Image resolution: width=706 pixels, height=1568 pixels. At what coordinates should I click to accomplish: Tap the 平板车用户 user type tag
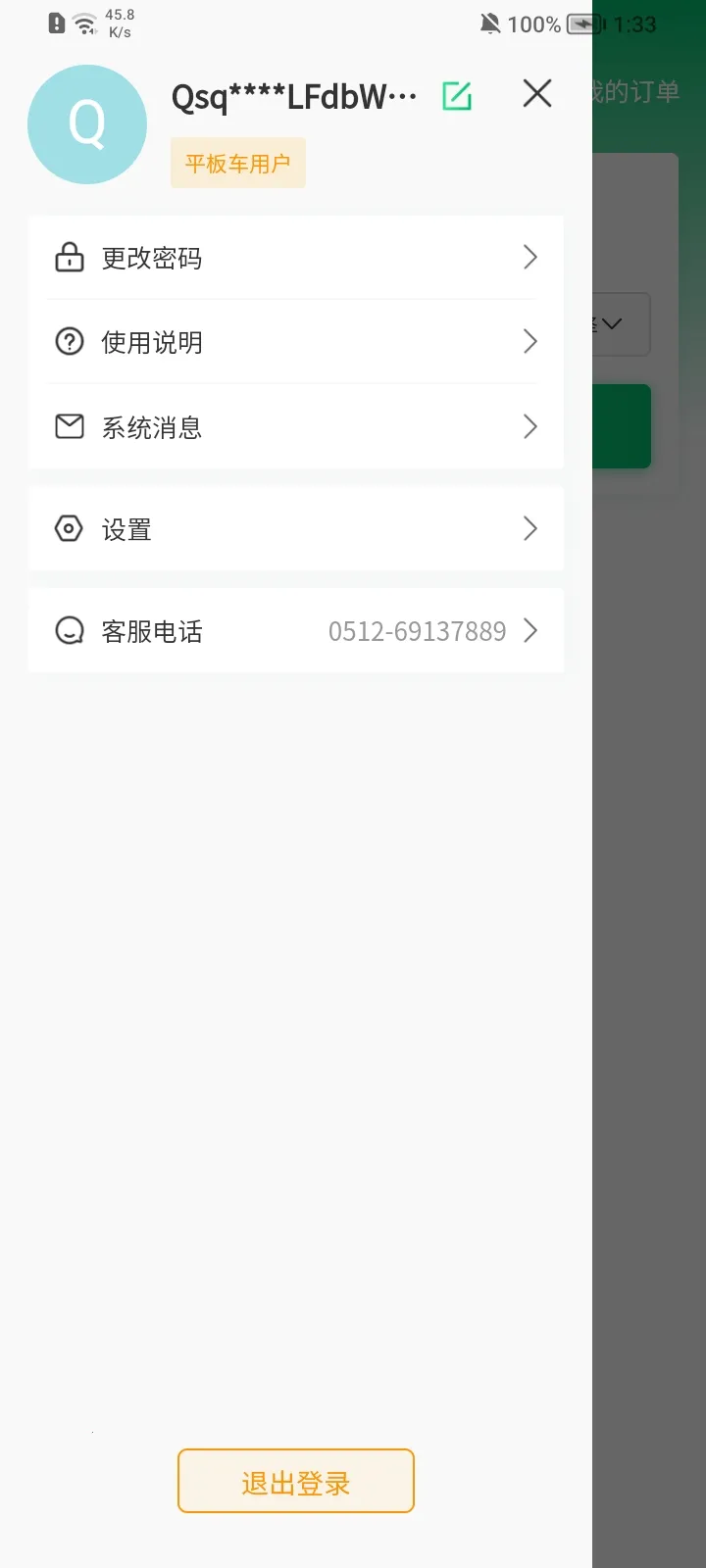pos(237,163)
